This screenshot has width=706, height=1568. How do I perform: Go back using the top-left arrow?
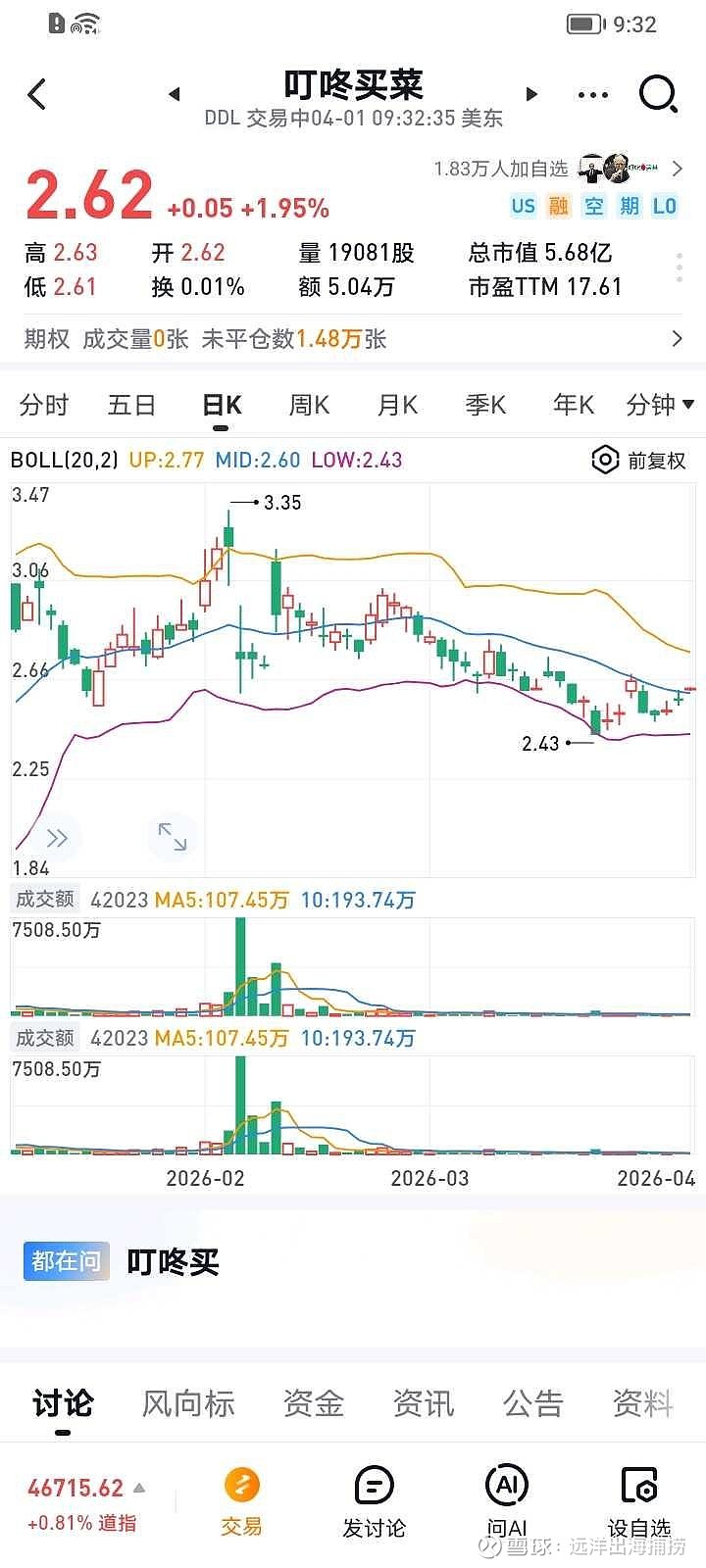click(37, 94)
